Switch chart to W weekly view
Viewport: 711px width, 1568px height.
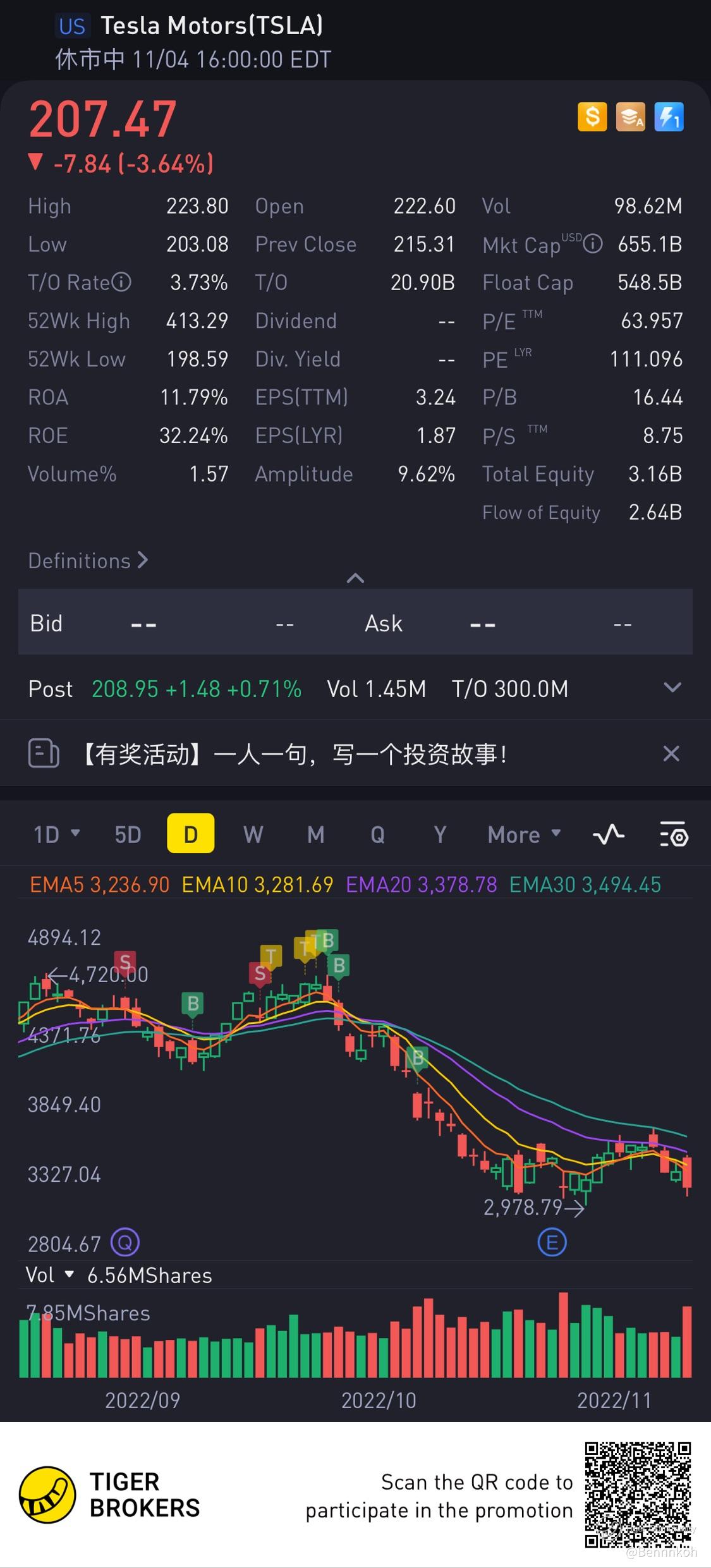253,834
